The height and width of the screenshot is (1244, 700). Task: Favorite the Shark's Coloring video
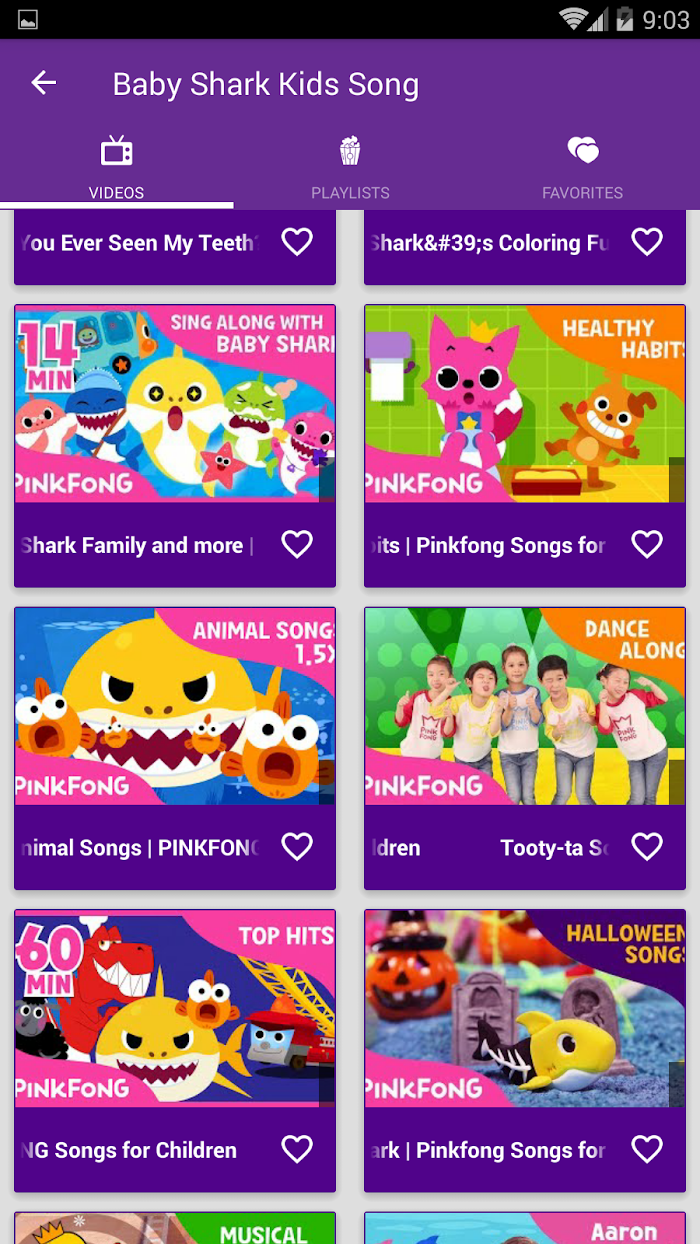647,242
